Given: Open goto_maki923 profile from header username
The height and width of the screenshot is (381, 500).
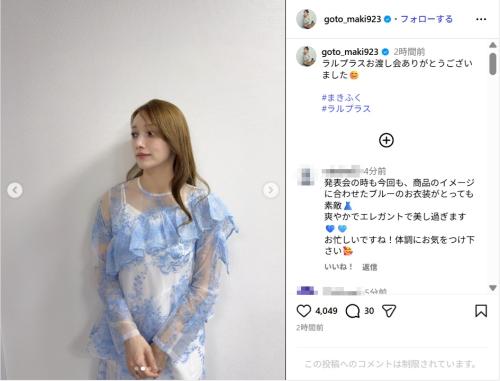Looking at the screenshot, I should coord(352,19).
